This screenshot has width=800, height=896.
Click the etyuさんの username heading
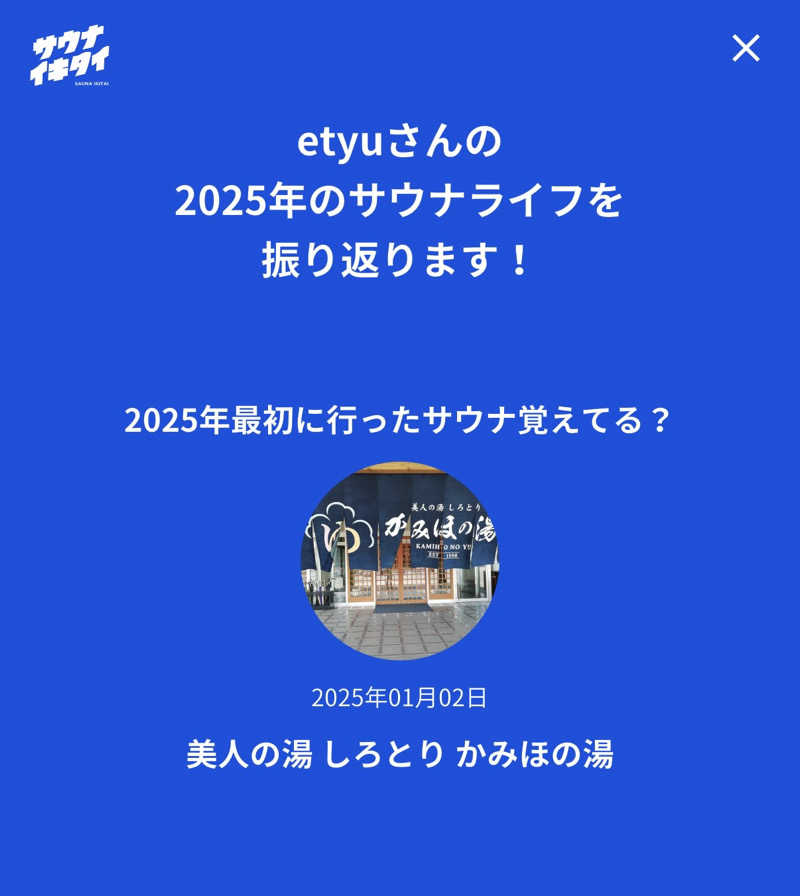pyautogui.click(x=400, y=142)
